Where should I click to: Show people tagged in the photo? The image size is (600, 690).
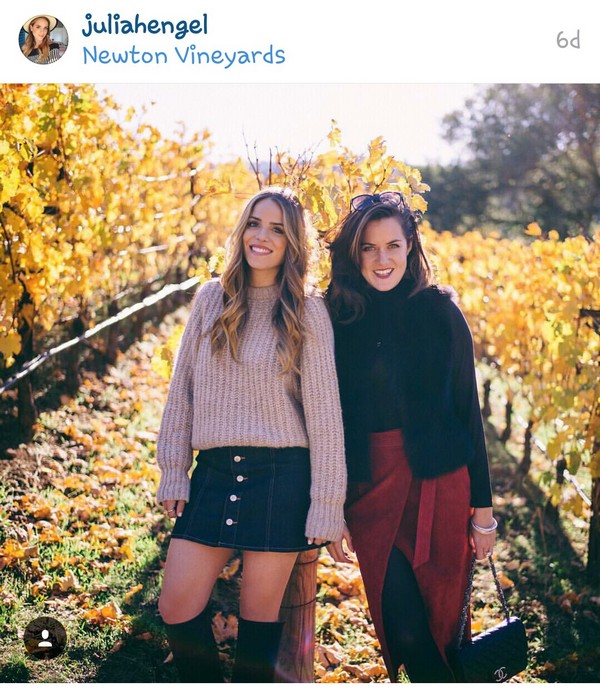point(44,637)
